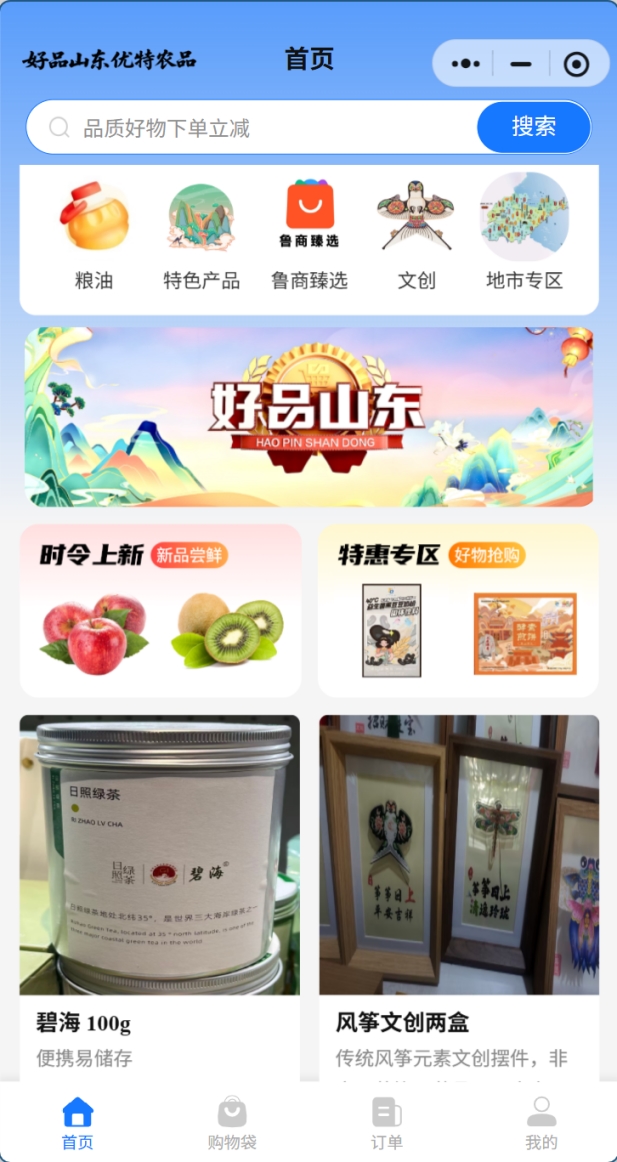This screenshot has width=617, height=1162.
Task: Minimize the mini program
Action: [x=520, y=64]
